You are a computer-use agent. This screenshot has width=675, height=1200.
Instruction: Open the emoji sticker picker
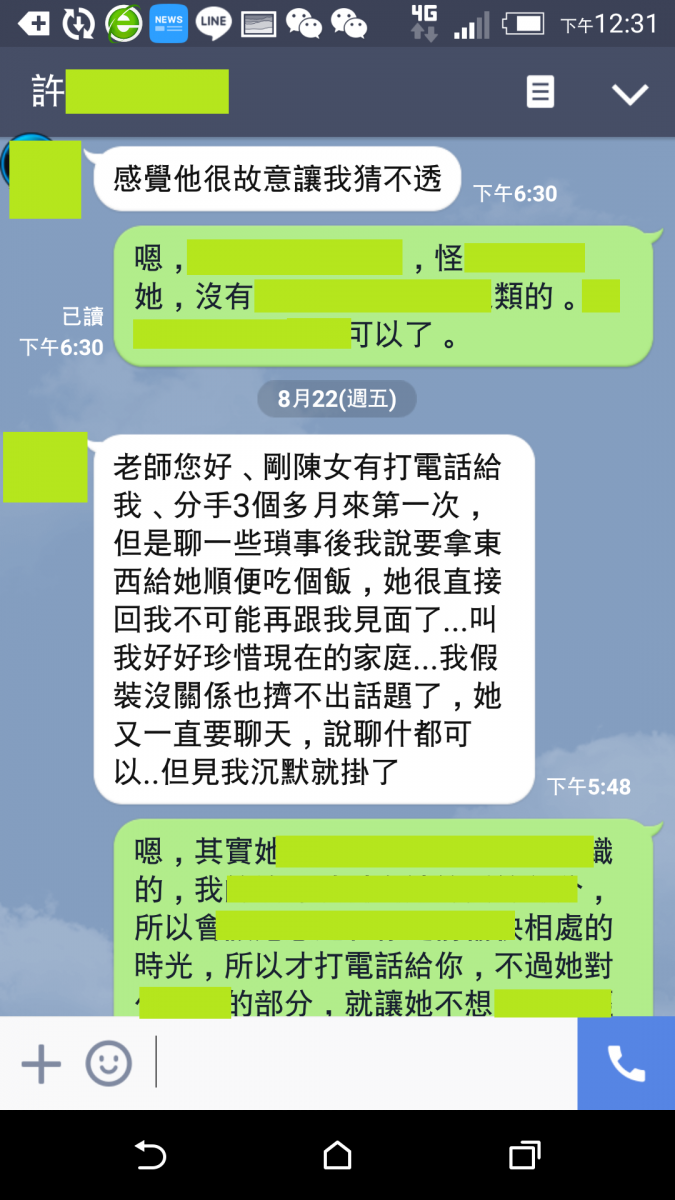tap(109, 1064)
